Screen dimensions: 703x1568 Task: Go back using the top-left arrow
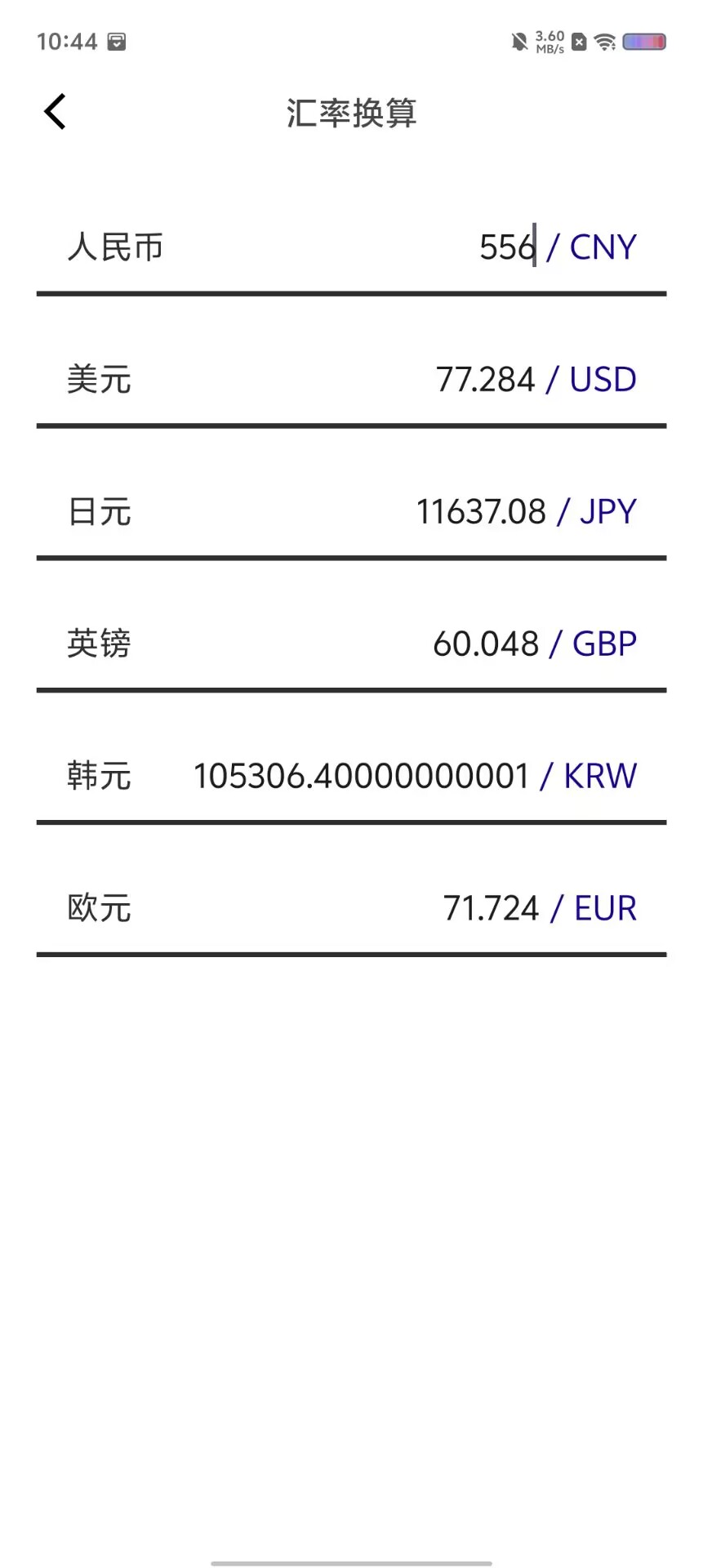tap(56, 113)
